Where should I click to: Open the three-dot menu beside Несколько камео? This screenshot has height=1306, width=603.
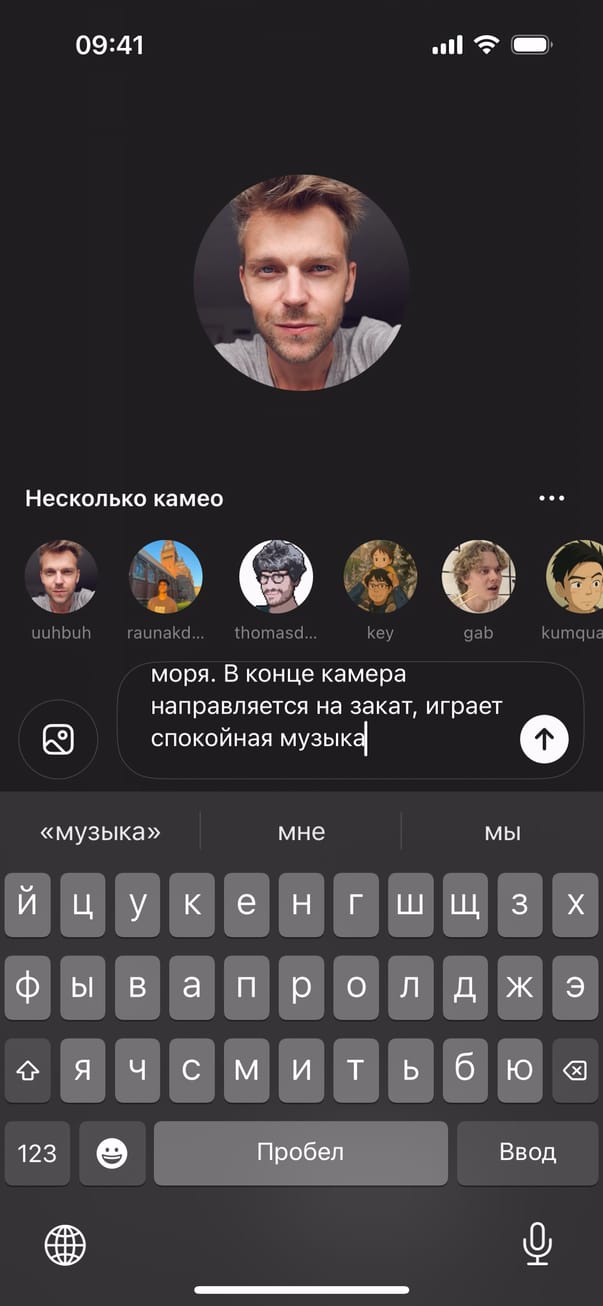coord(551,498)
